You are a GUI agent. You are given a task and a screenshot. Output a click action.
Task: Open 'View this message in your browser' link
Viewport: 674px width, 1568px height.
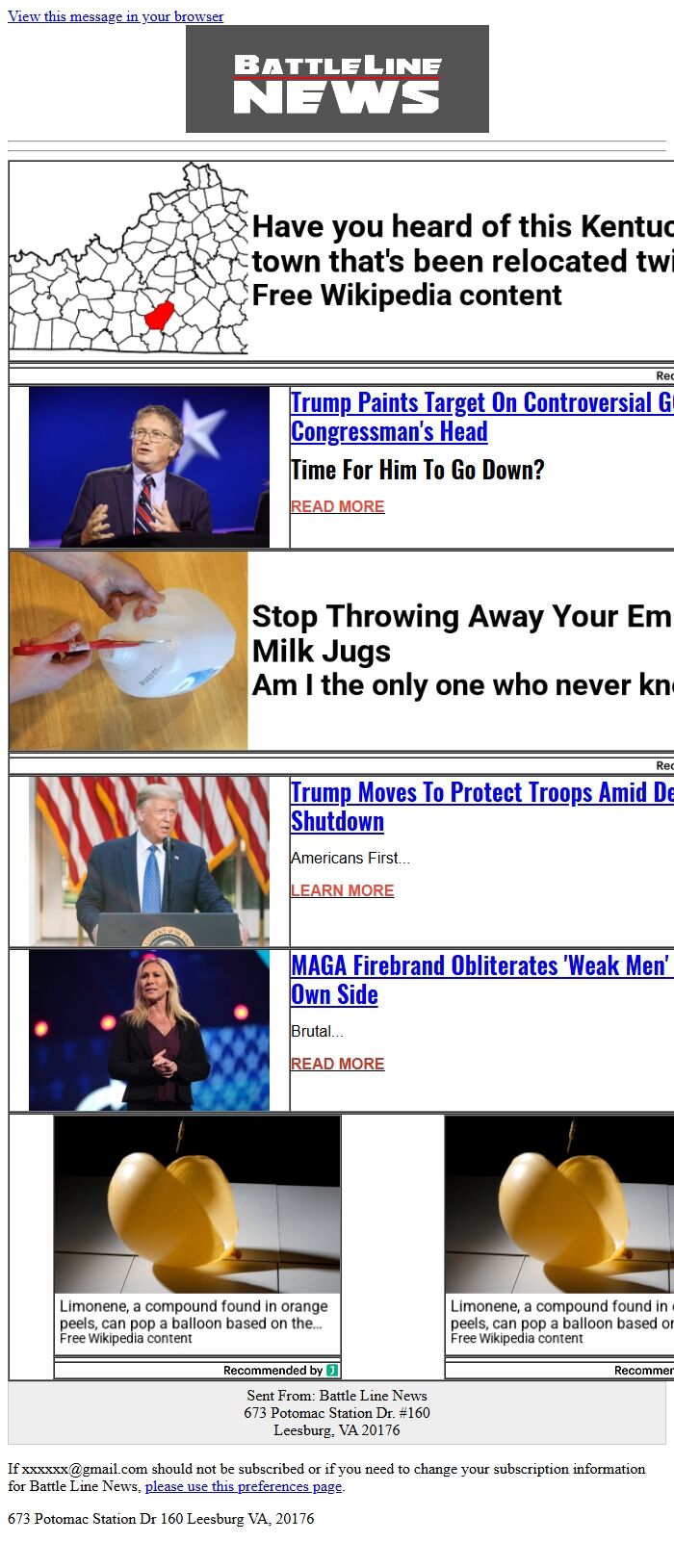[x=116, y=16]
